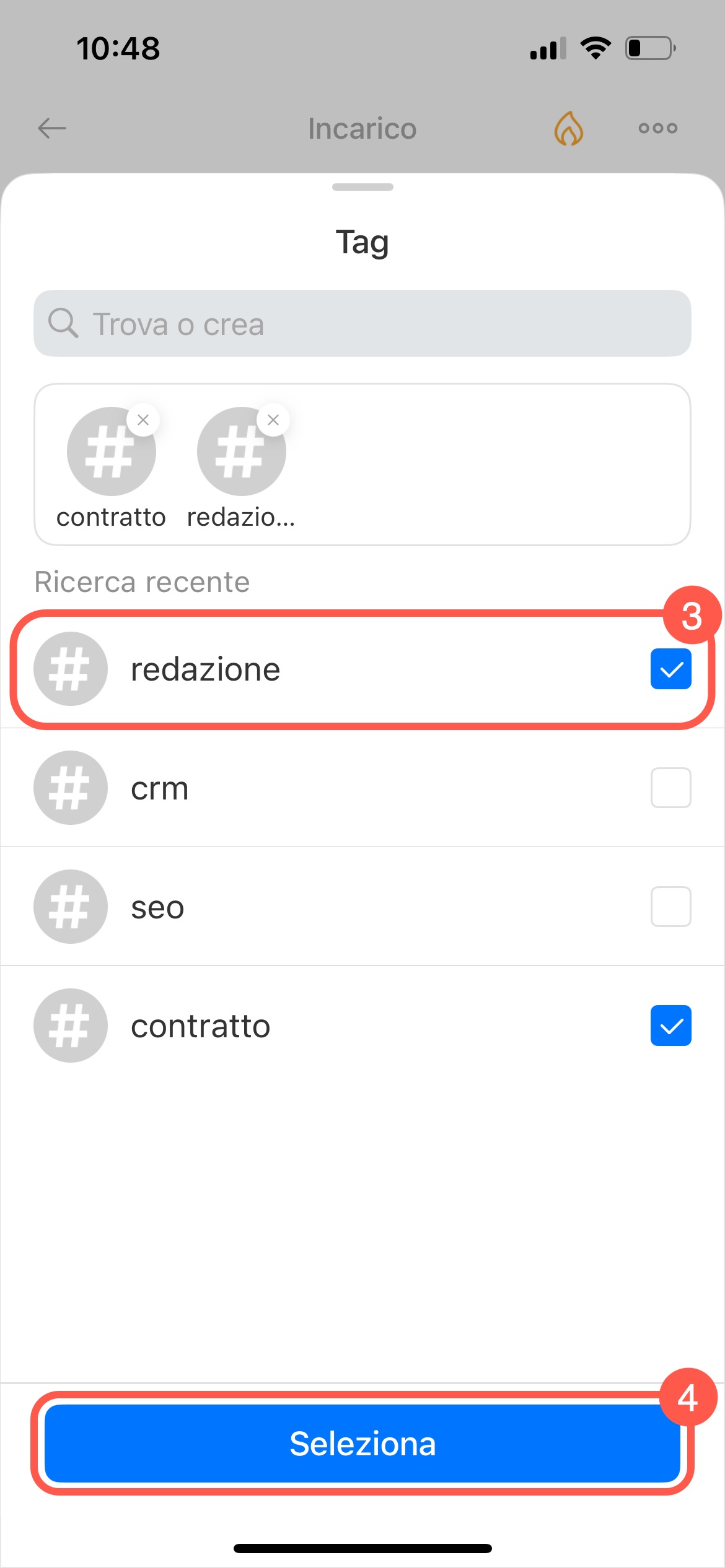The height and width of the screenshot is (1568, 725).
Task: Open the three-dot overflow menu
Action: (x=657, y=128)
